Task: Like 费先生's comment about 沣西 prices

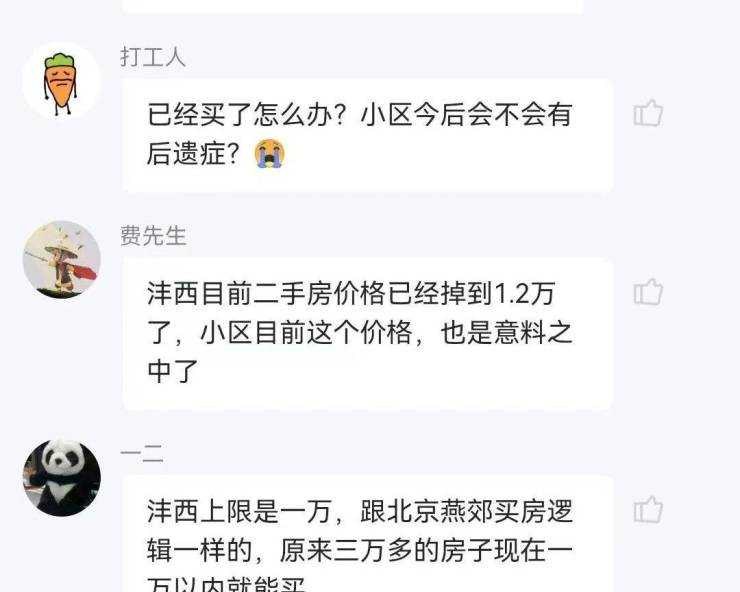Action: (x=648, y=292)
